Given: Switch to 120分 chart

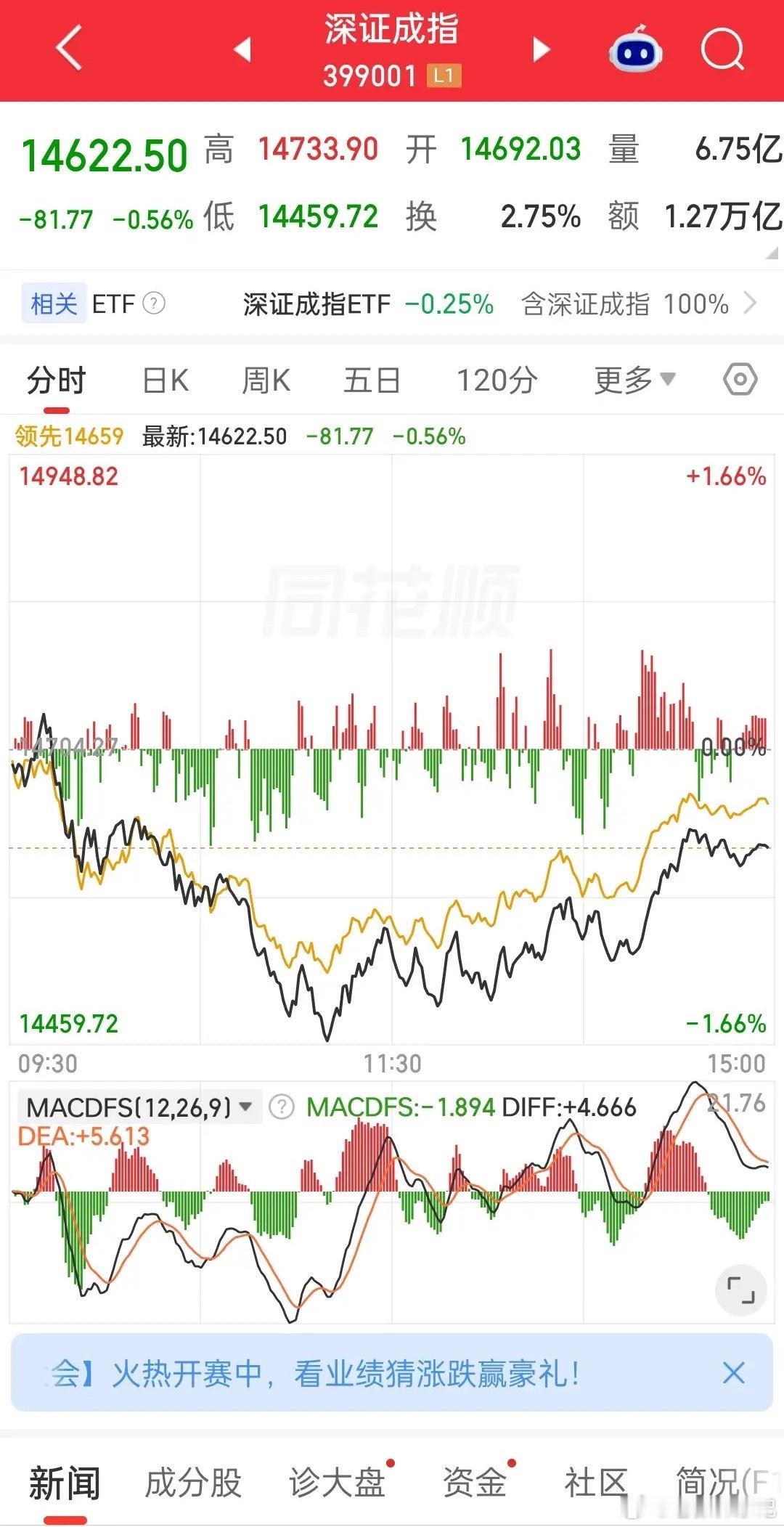Looking at the screenshot, I should click(x=497, y=380).
